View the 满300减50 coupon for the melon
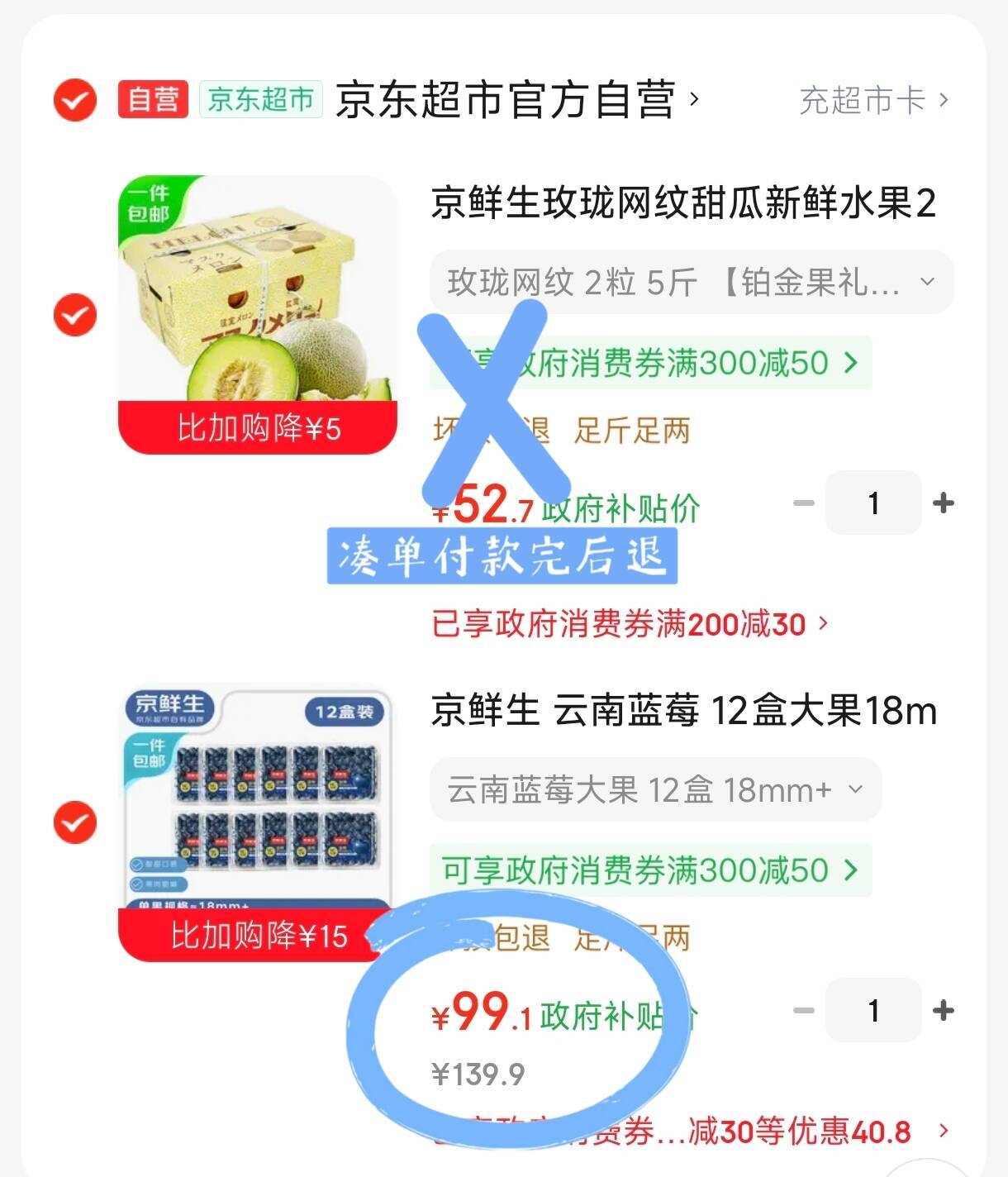 coord(650,363)
